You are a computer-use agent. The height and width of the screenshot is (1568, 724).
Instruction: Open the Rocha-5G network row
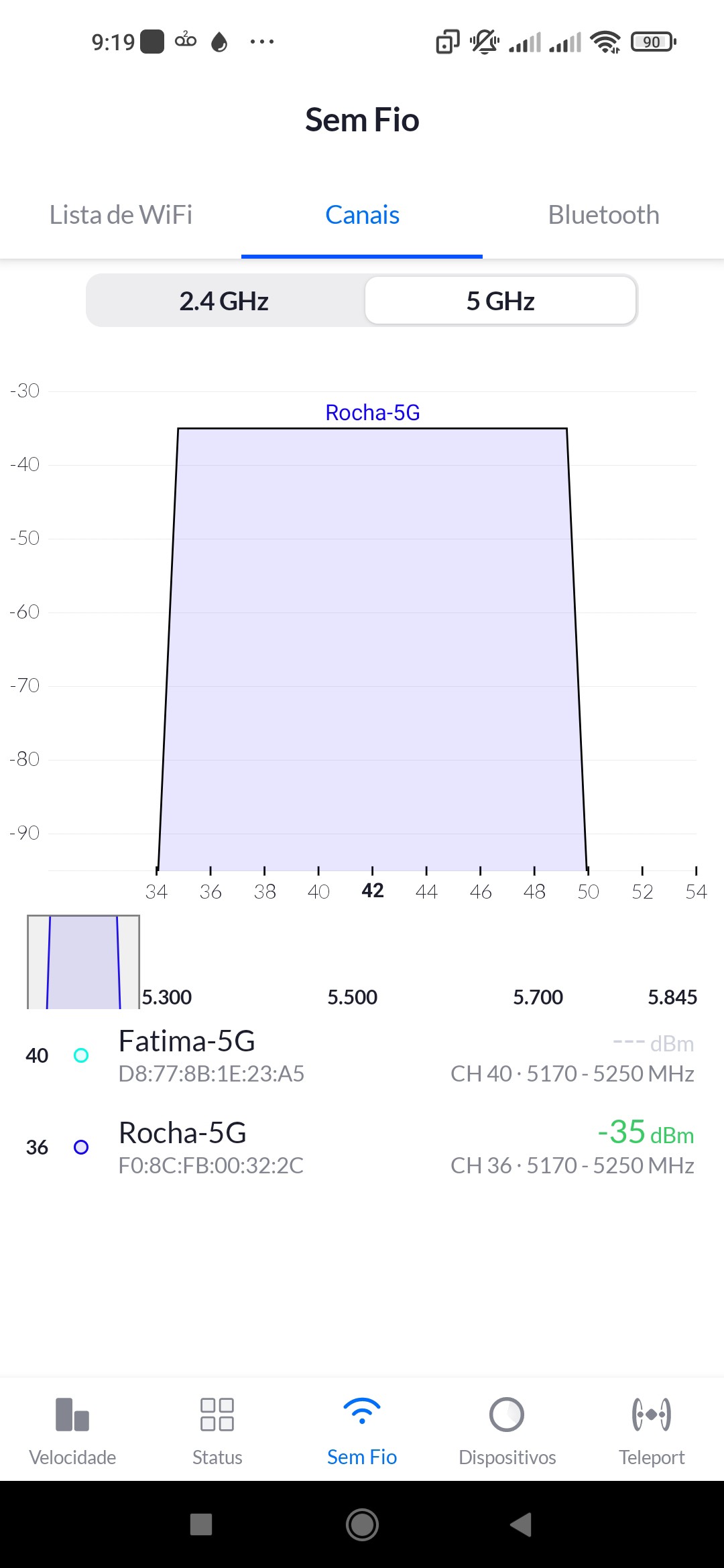pos(362,1148)
